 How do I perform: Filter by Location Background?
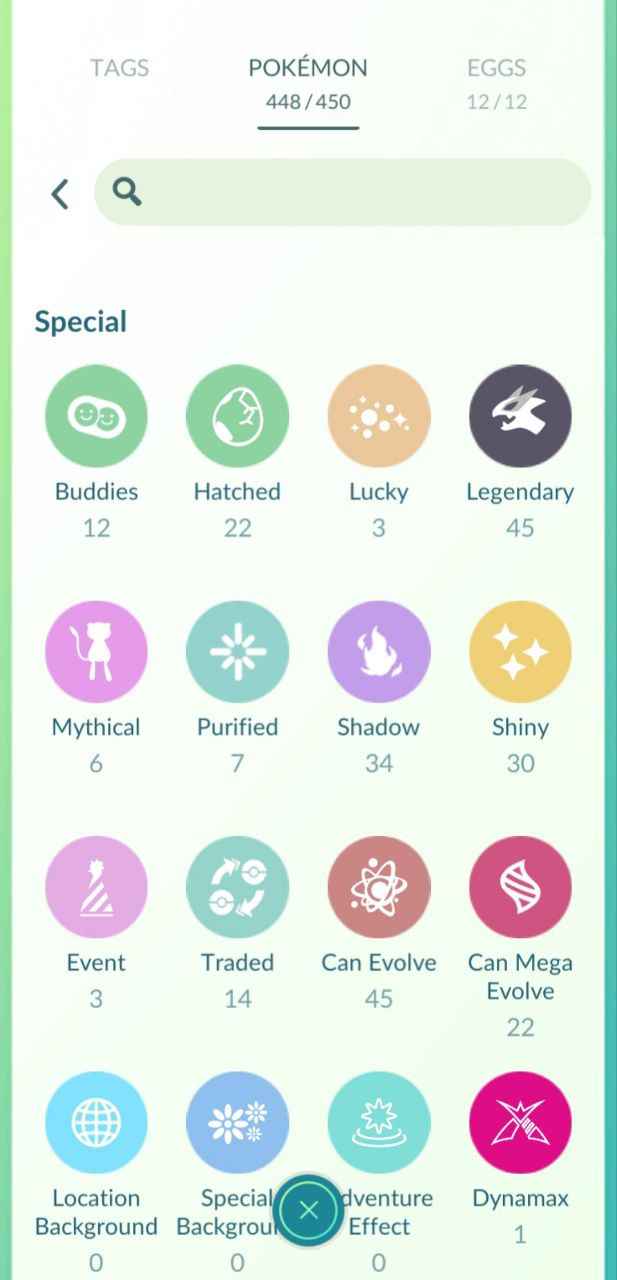[x=96, y=1123]
